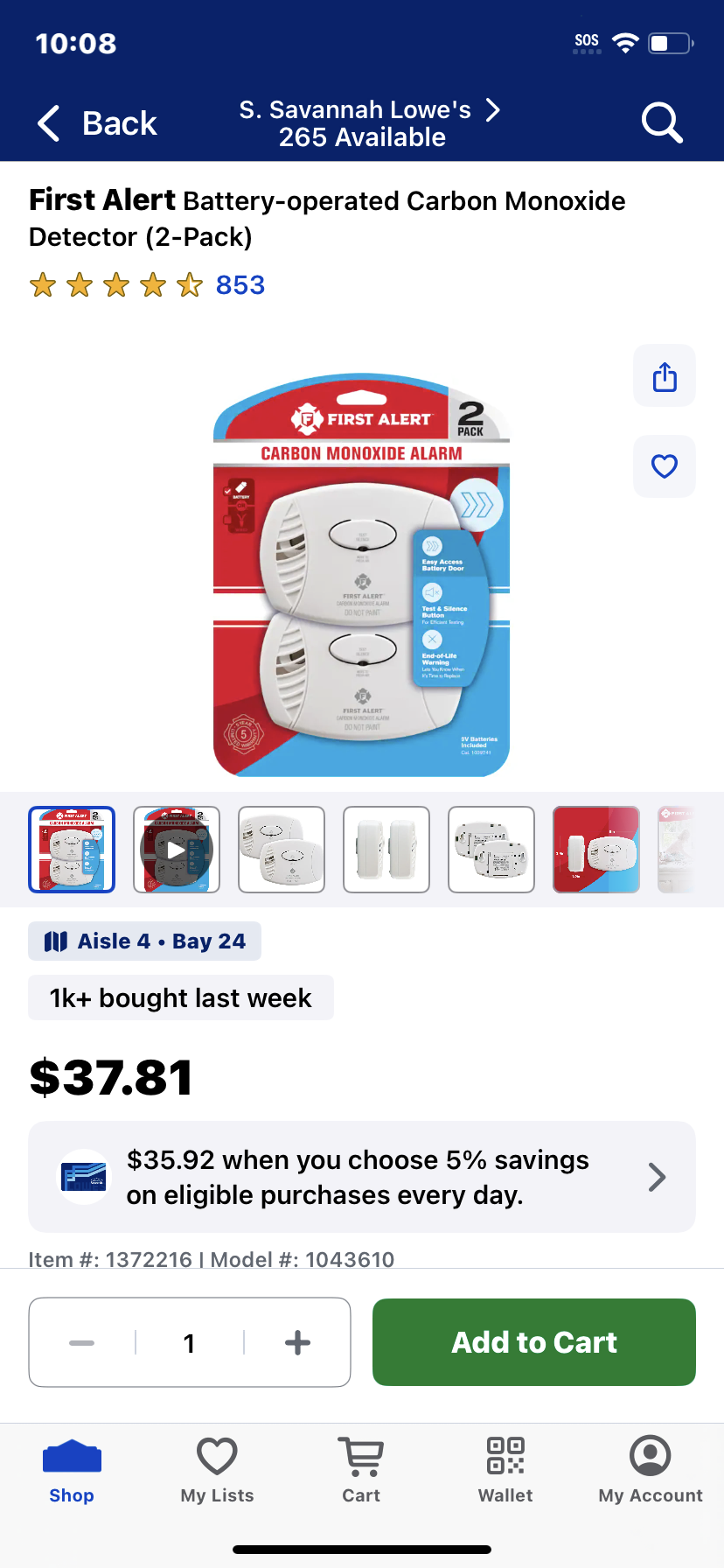This screenshot has height=1568, width=724.
Task: Open the Cart tab
Action: point(361,1470)
